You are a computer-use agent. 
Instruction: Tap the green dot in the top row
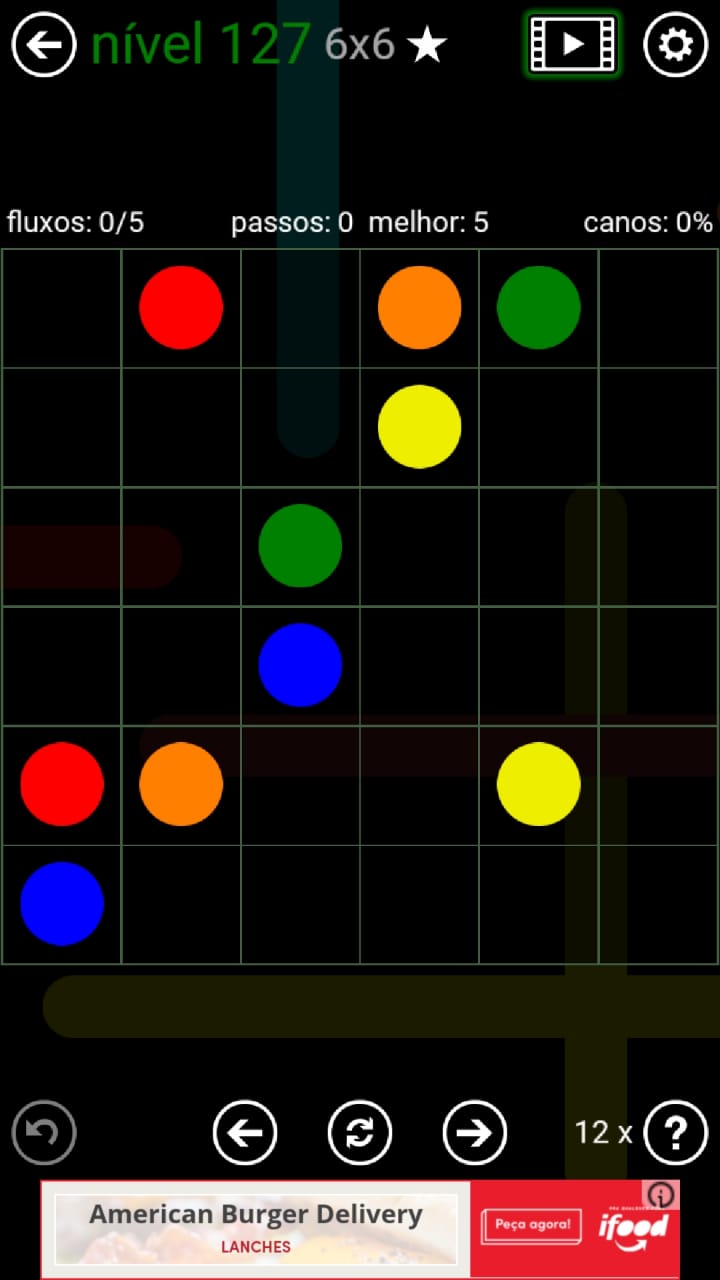click(538, 307)
